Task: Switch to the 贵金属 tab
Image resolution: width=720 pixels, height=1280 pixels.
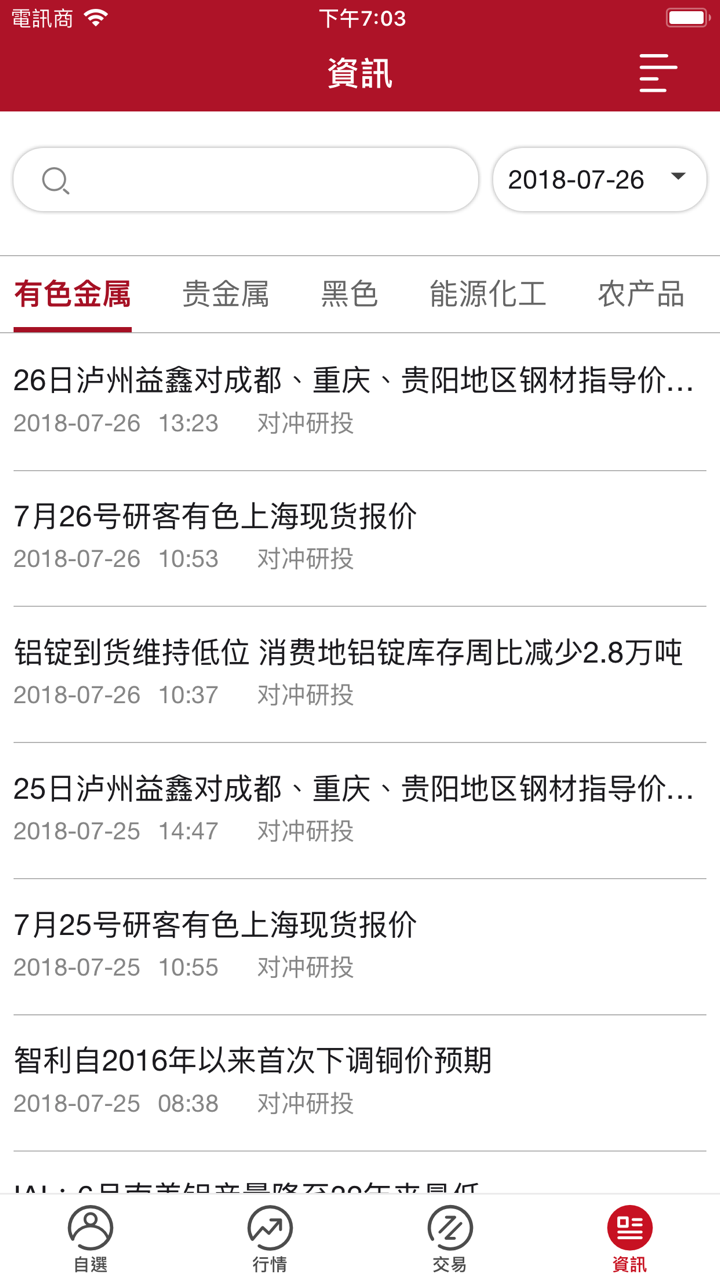Action: 226,294
